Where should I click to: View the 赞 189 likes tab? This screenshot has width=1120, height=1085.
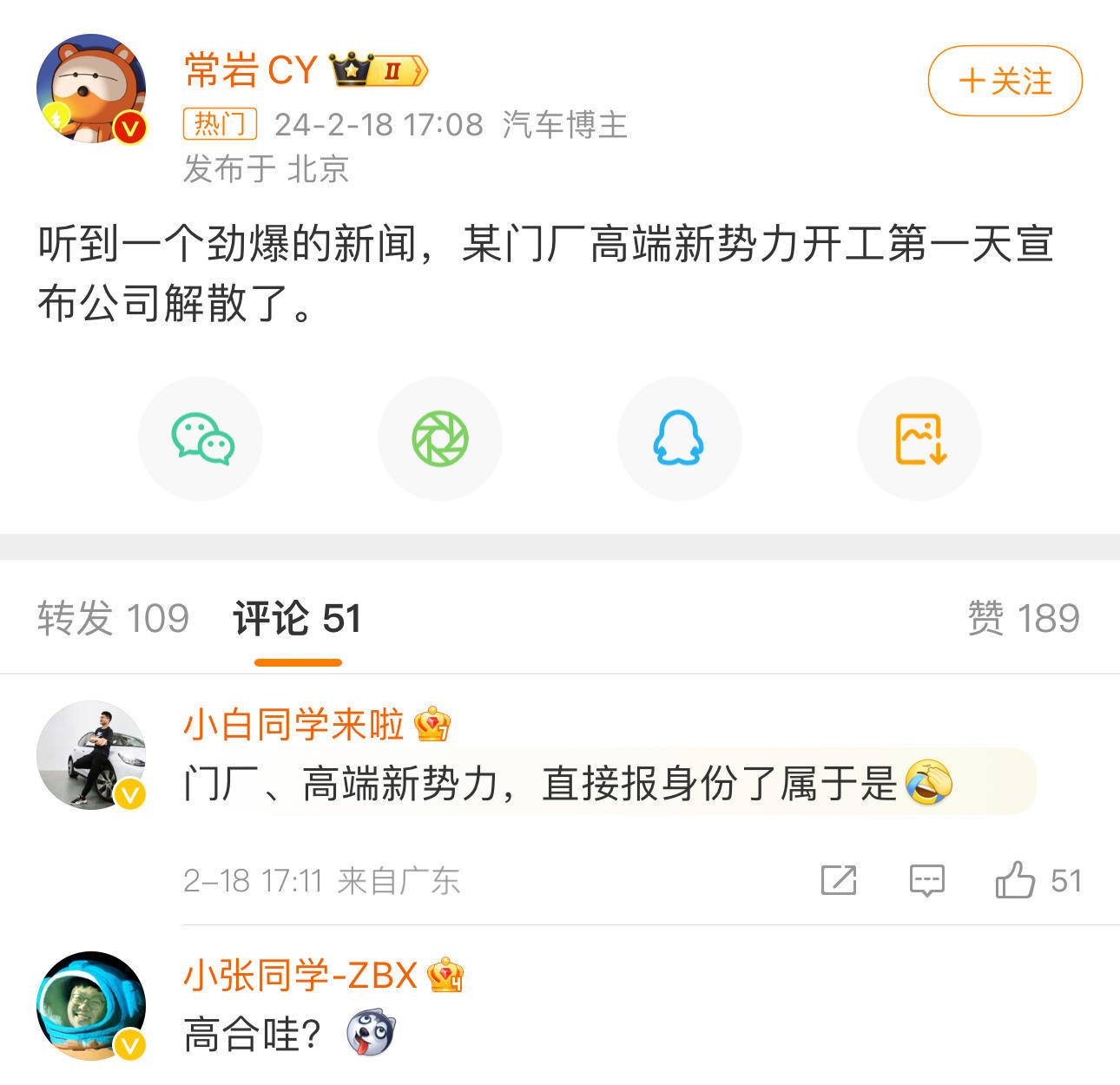coord(1024,618)
